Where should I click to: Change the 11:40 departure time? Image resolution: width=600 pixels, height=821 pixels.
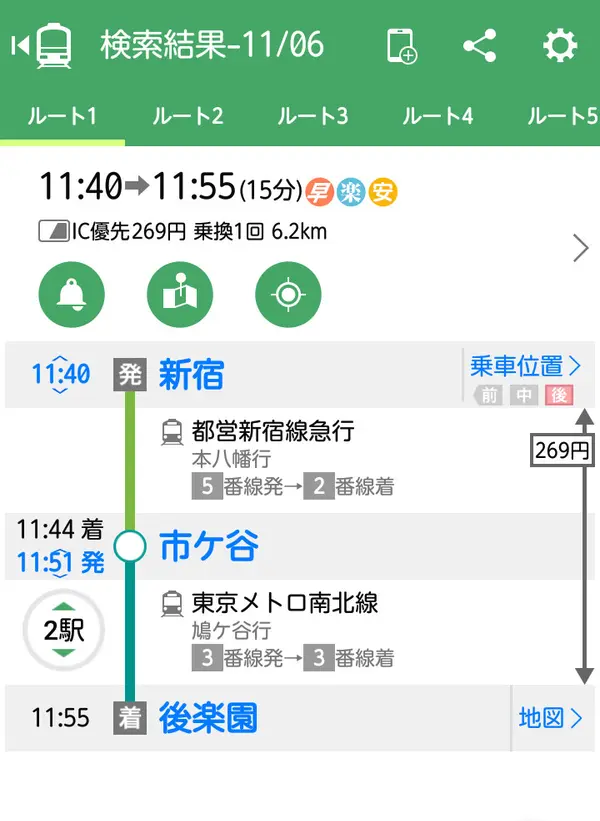click(x=60, y=375)
